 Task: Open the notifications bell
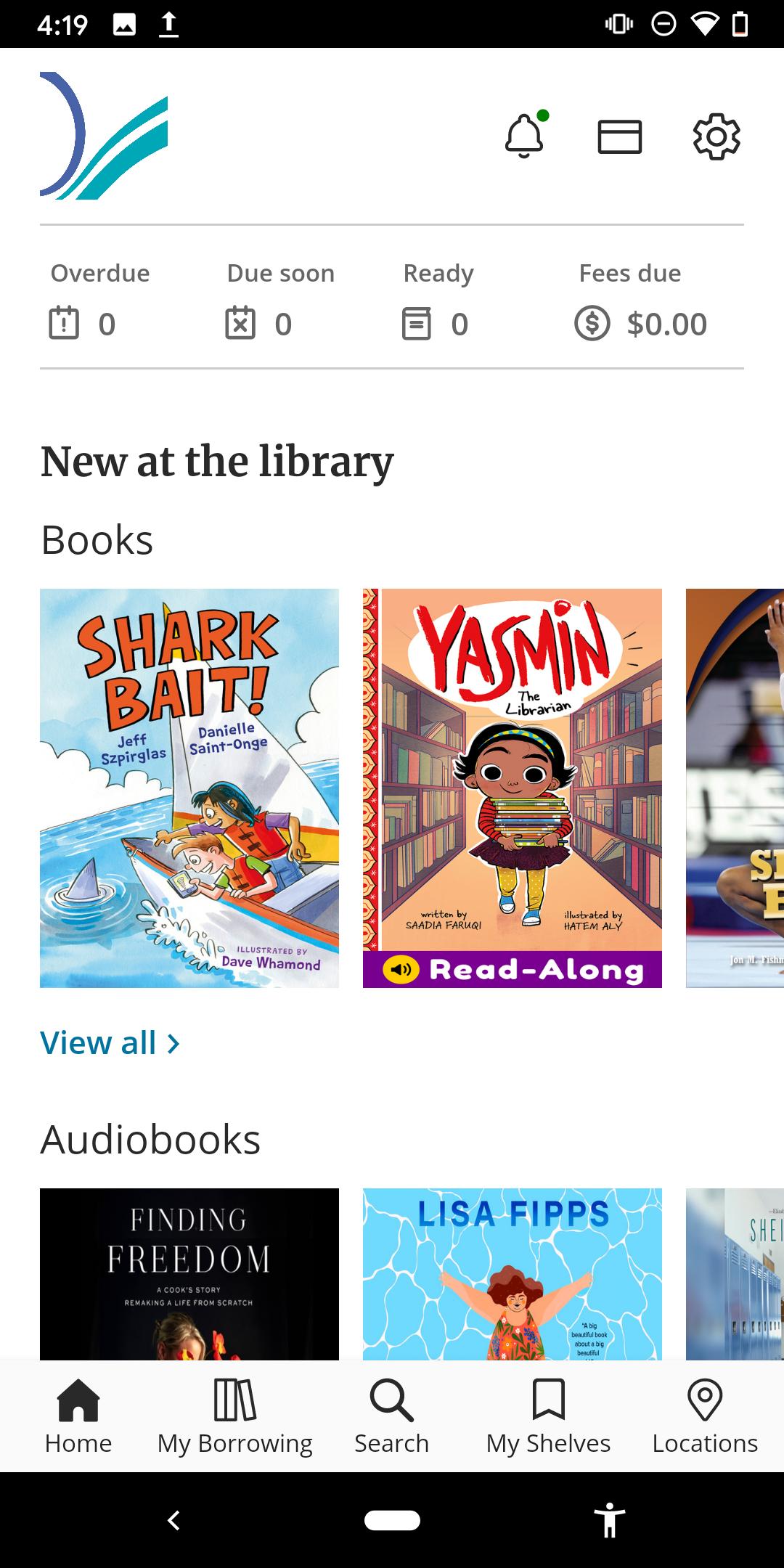(524, 135)
